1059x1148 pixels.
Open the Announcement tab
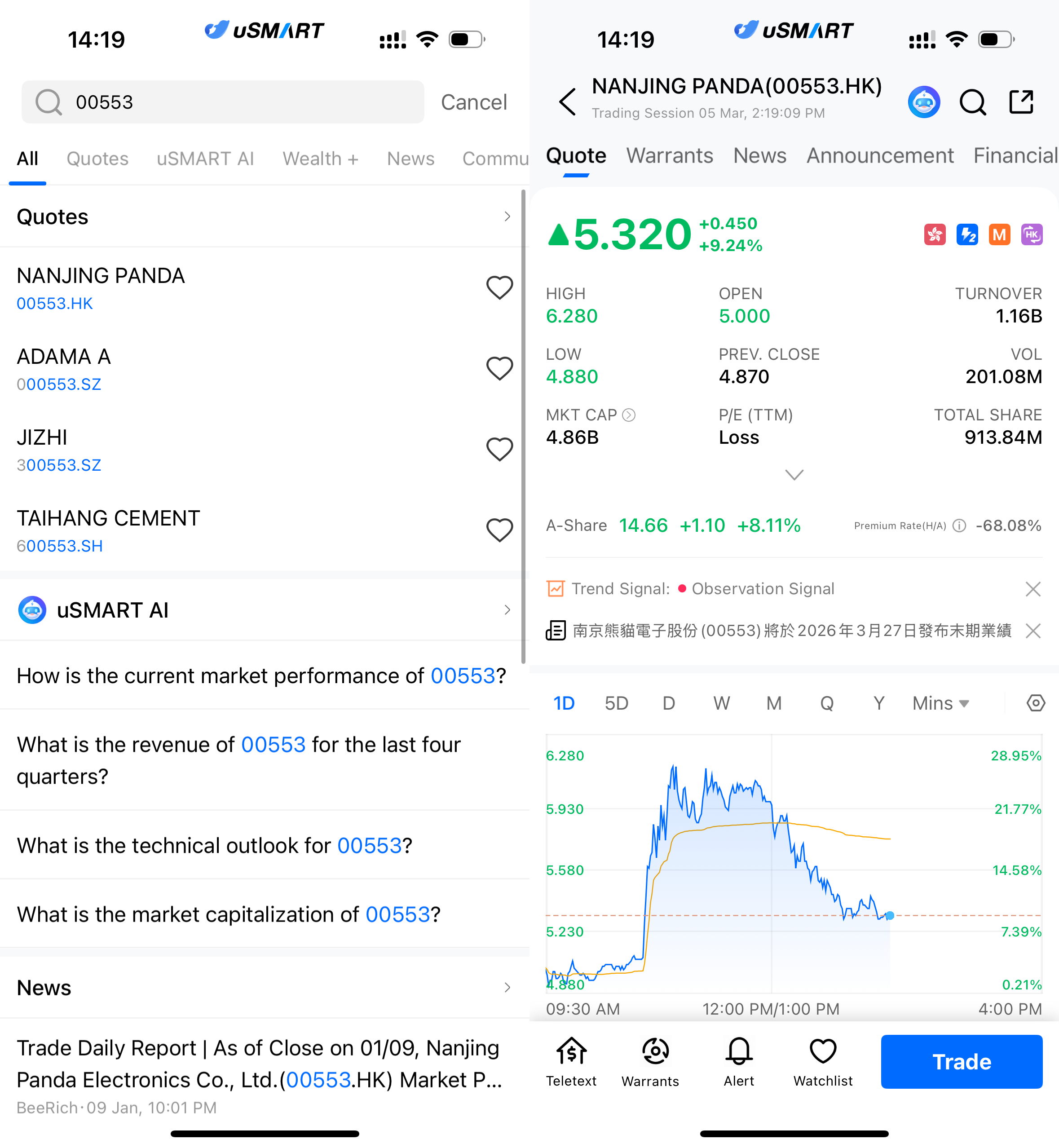tap(880, 156)
